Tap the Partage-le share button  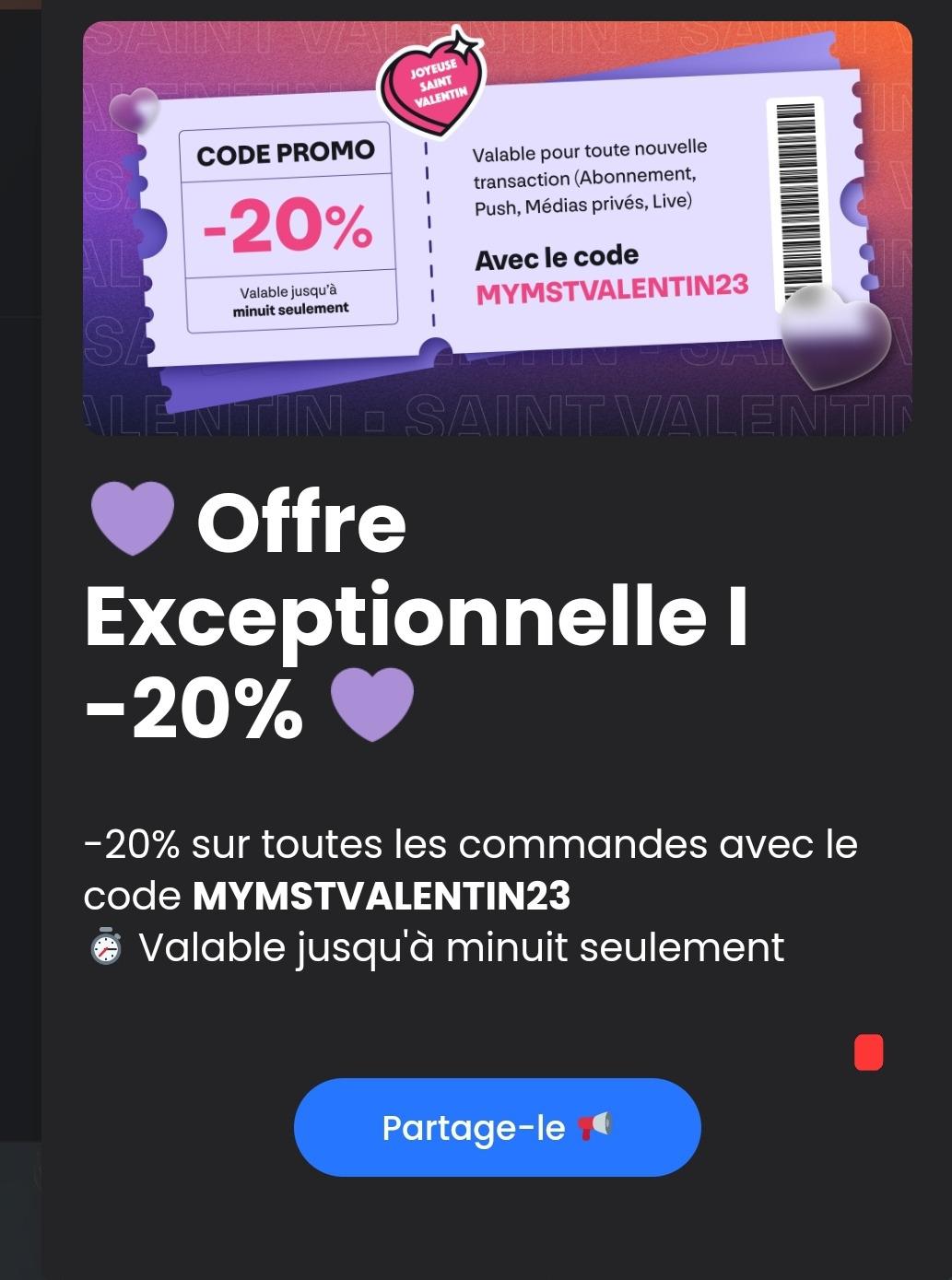pos(497,1127)
